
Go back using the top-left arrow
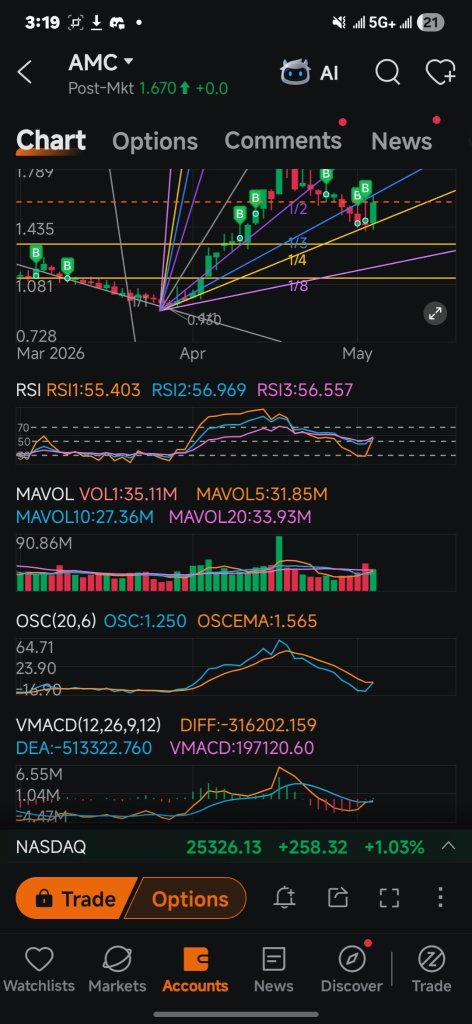pos(25,72)
